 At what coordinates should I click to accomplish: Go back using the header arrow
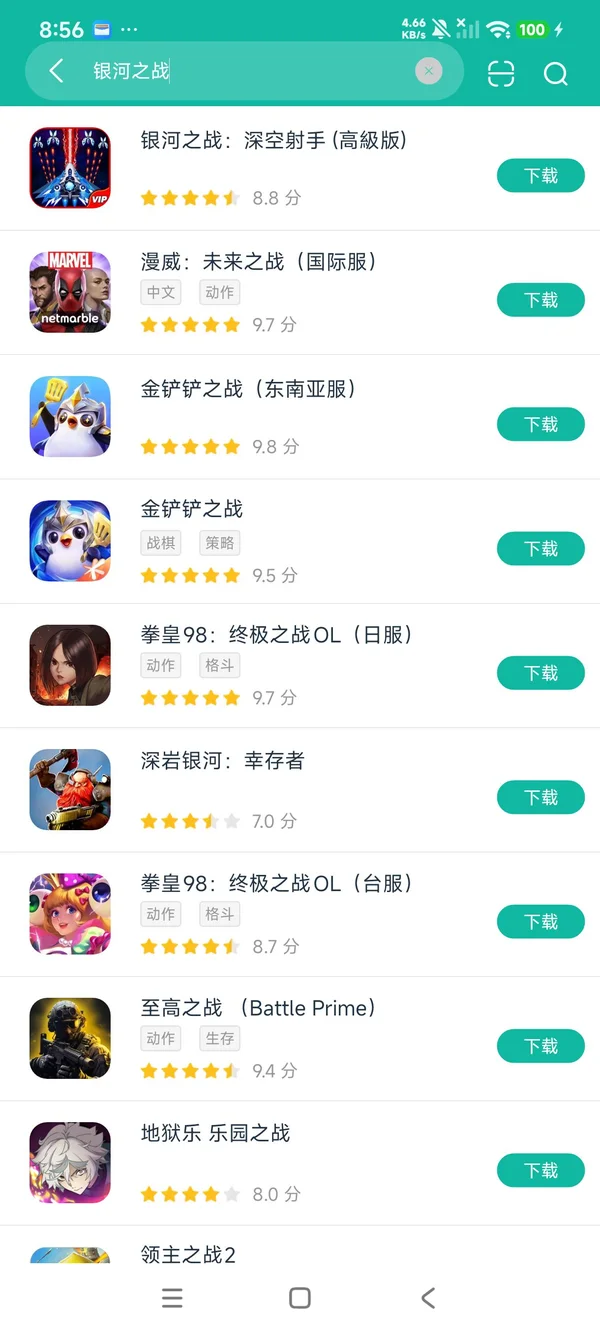coord(56,71)
